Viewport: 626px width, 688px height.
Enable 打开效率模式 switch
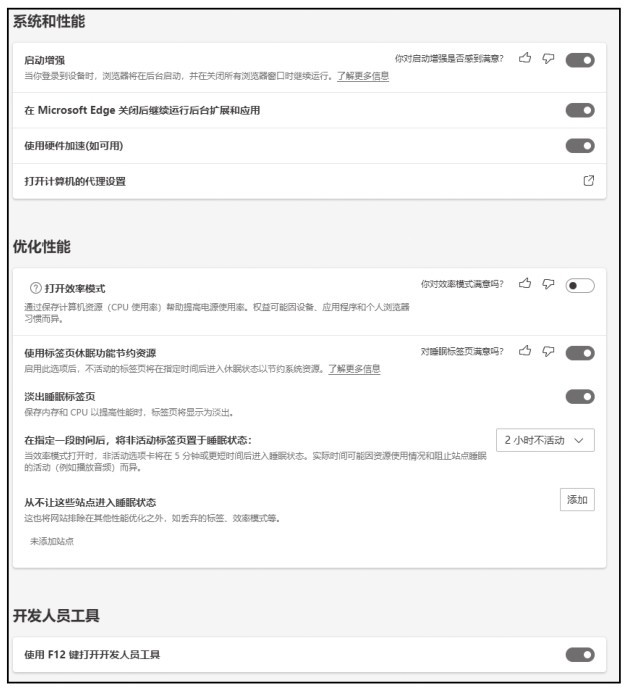point(580,286)
